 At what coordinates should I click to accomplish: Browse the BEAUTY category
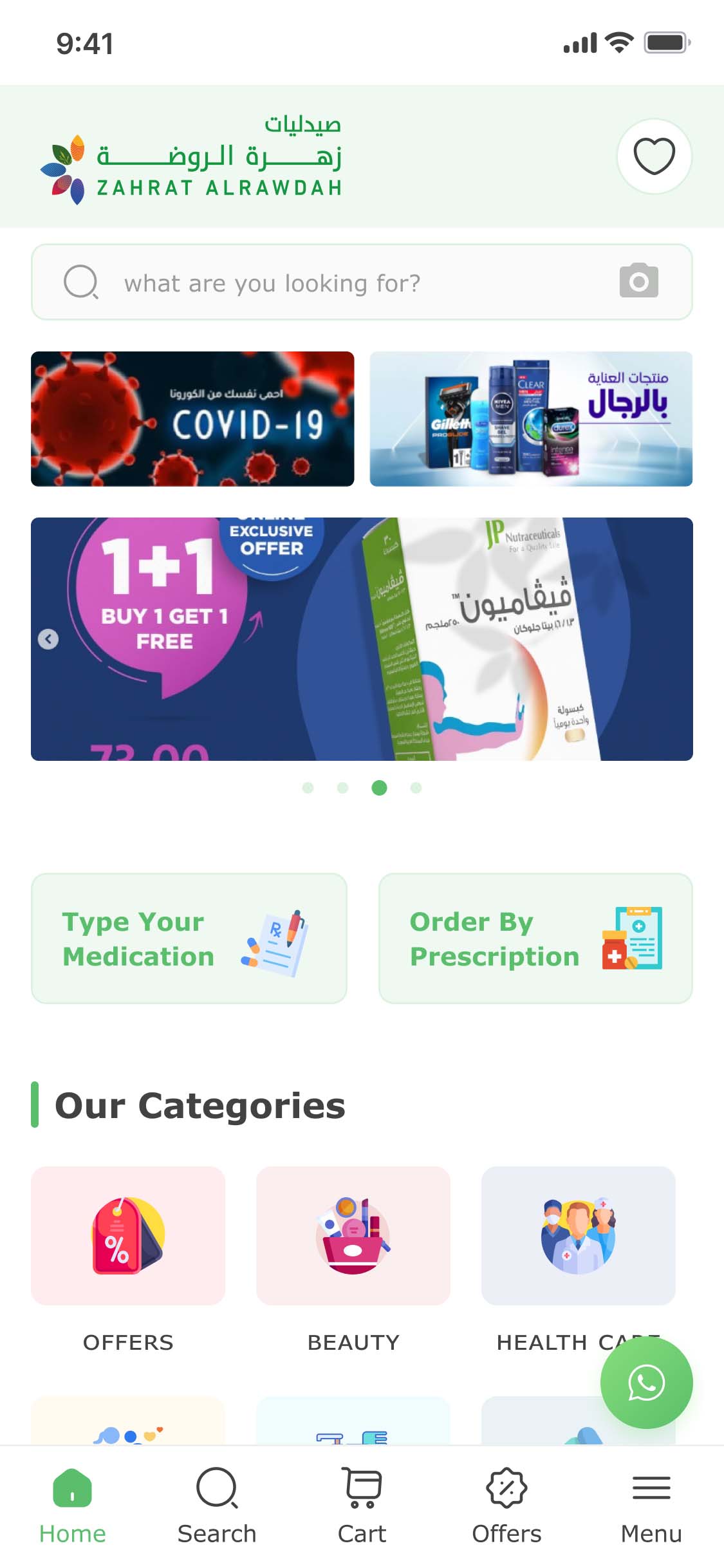coord(353,1236)
